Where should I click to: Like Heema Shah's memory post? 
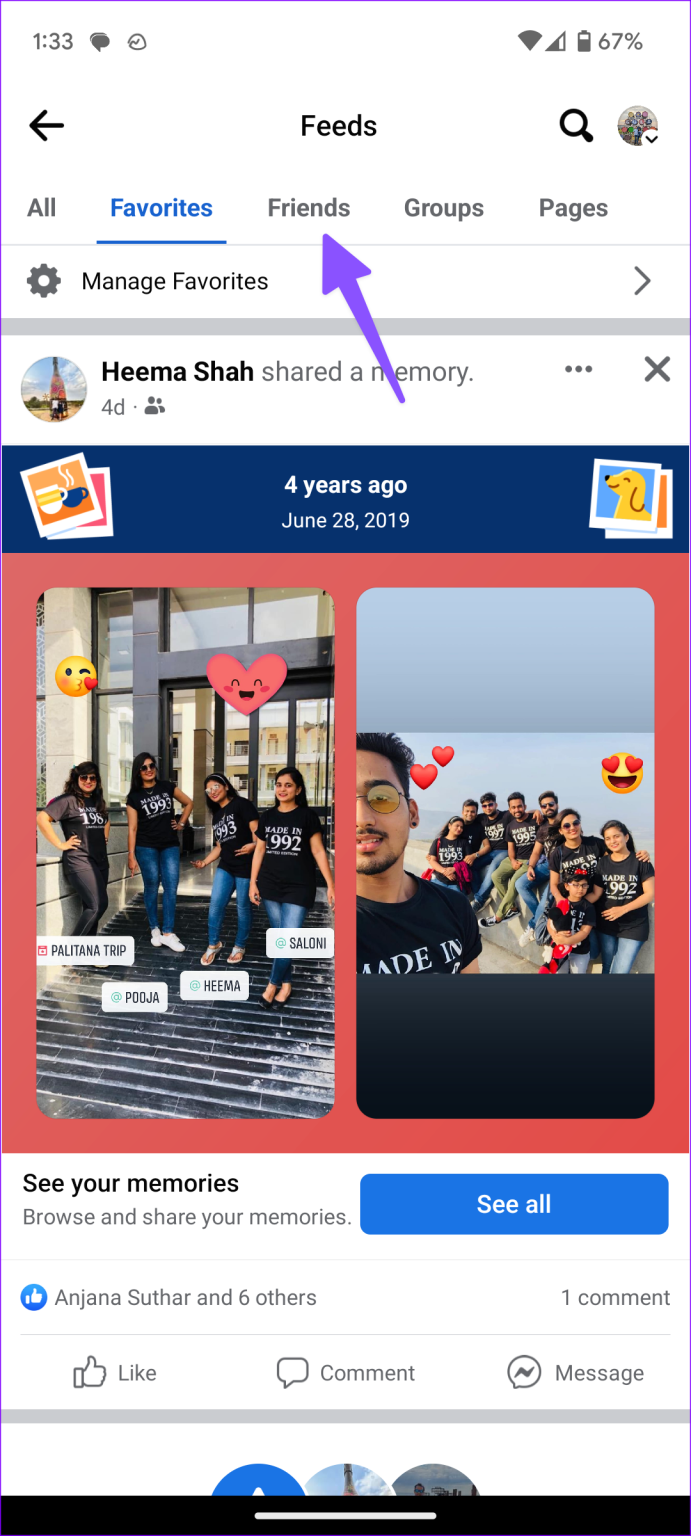(x=115, y=1373)
